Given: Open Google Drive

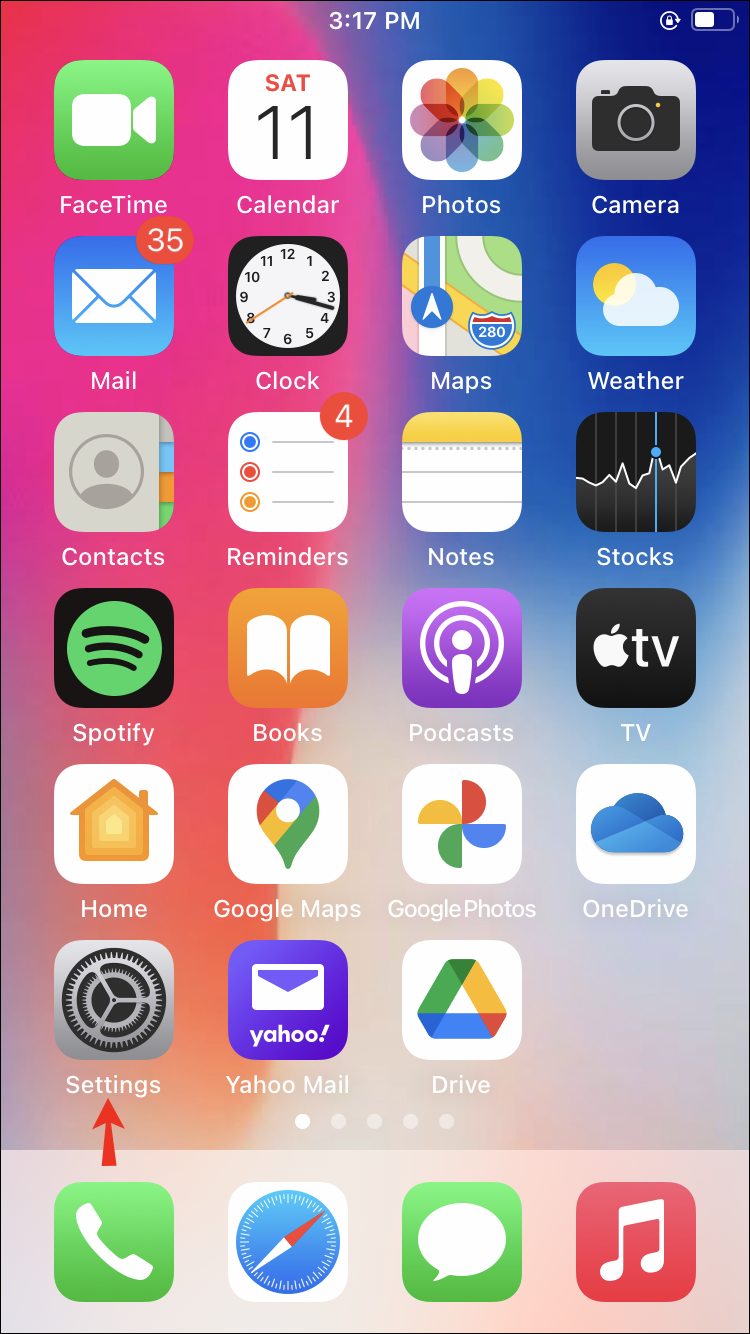Looking at the screenshot, I should (462, 1000).
